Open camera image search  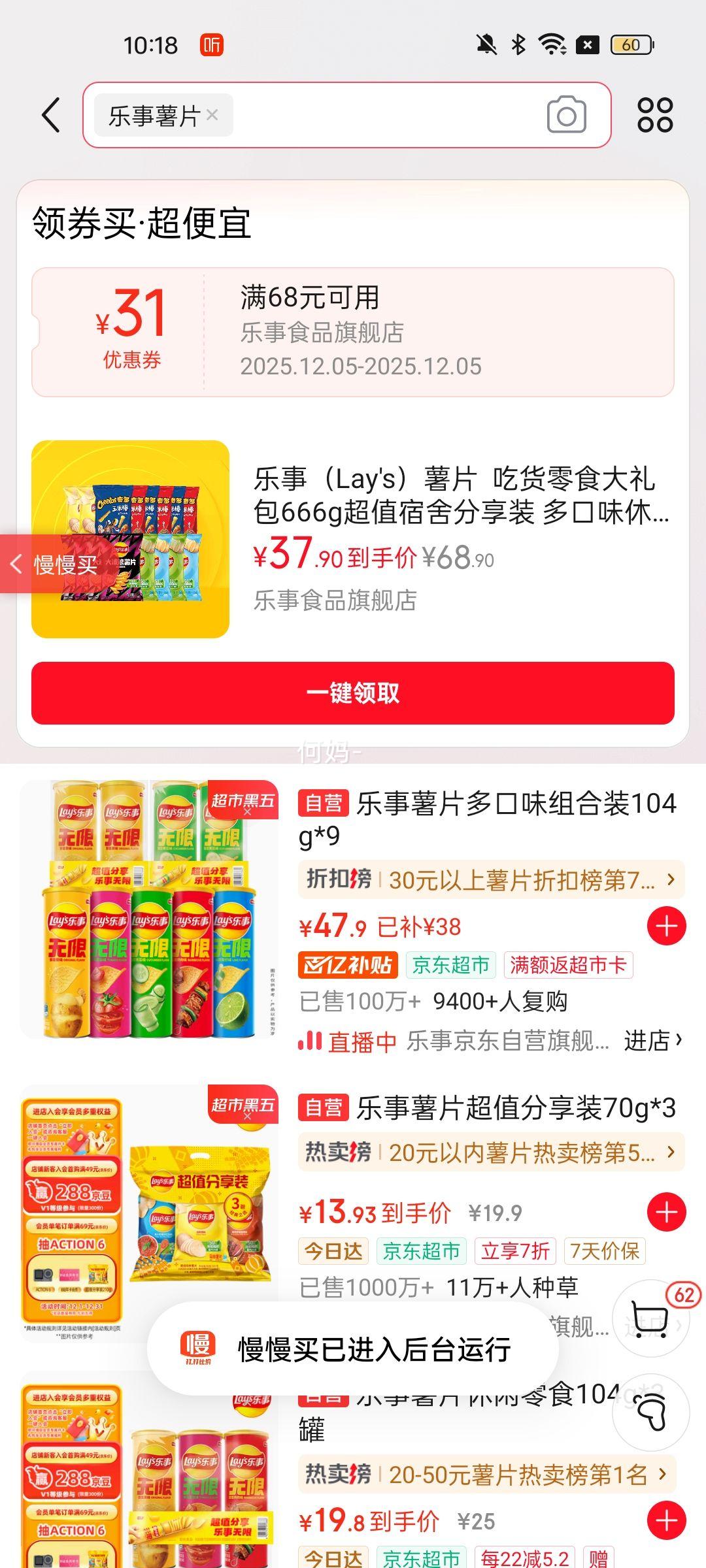566,116
